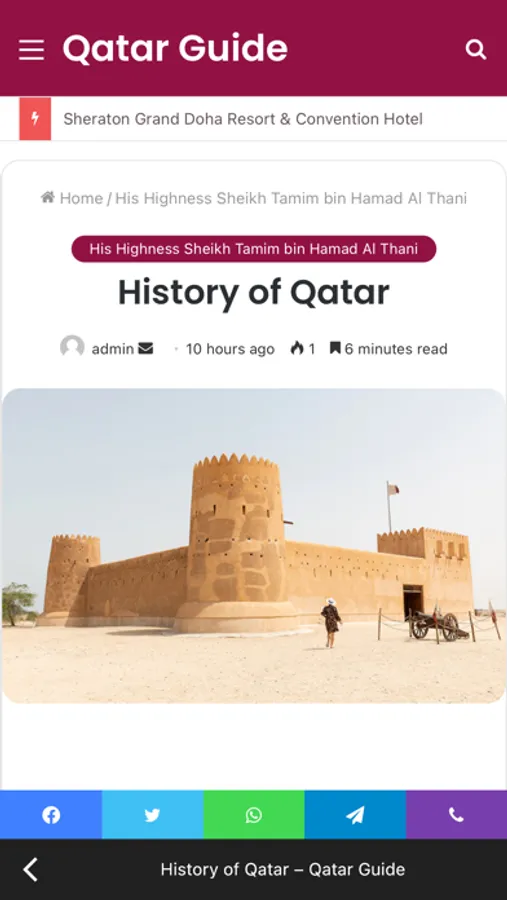Screen dimensions: 507x900
Task: Share article on Twitter
Action: coord(153,815)
